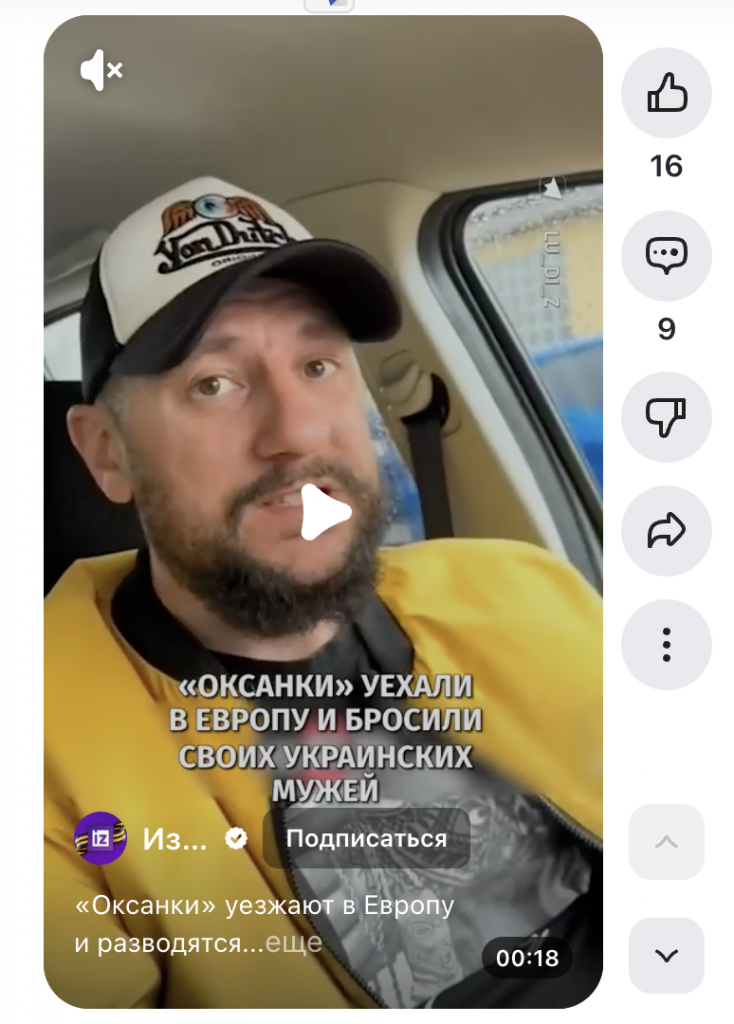Open the three-dot more options menu
Screen dimensions: 734x1024
(x=666, y=645)
